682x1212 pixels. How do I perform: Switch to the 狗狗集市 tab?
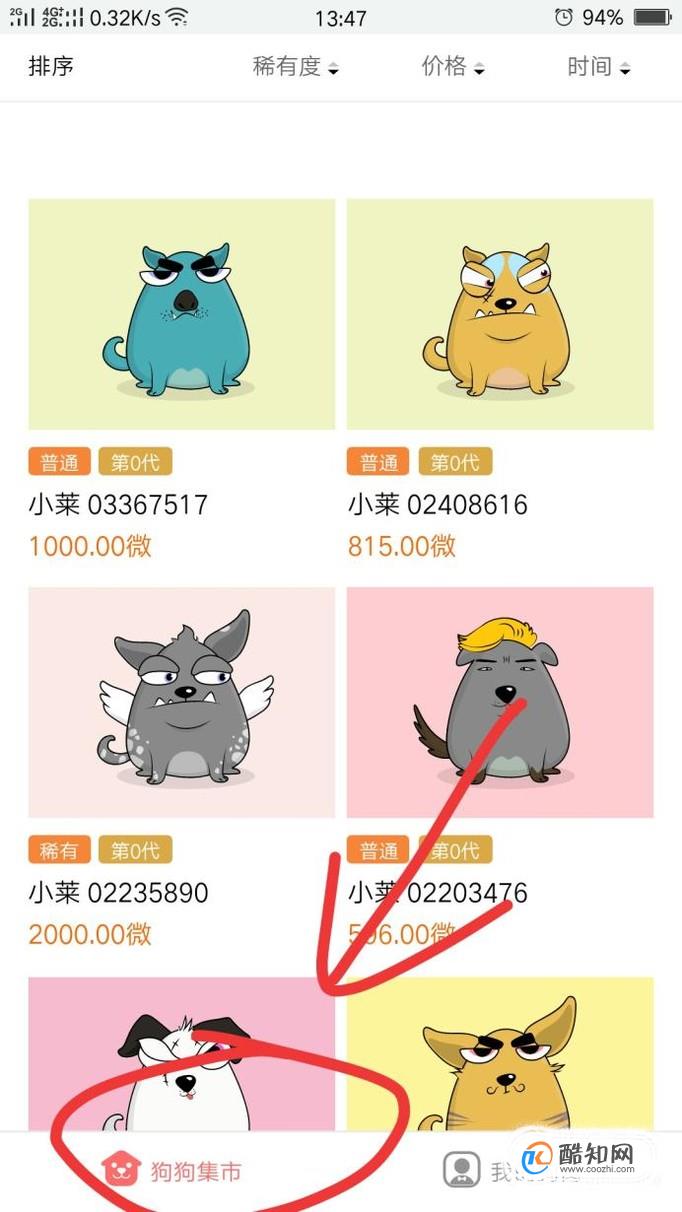pyautogui.click(x=172, y=1171)
